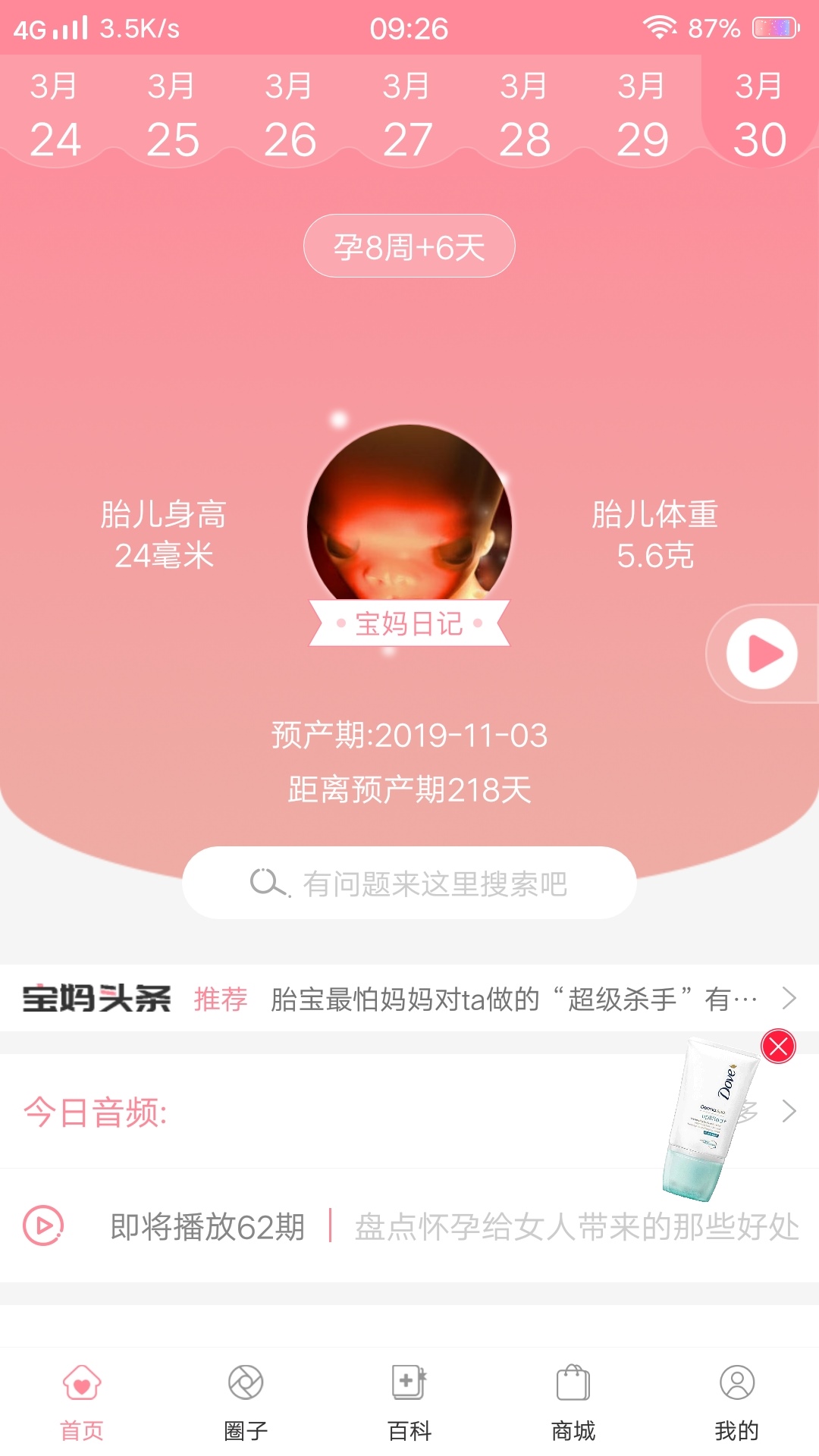Image resolution: width=819 pixels, height=1456 pixels.
Task: Switch to the 商城 tab
Action: click(x=573, y=1401)
